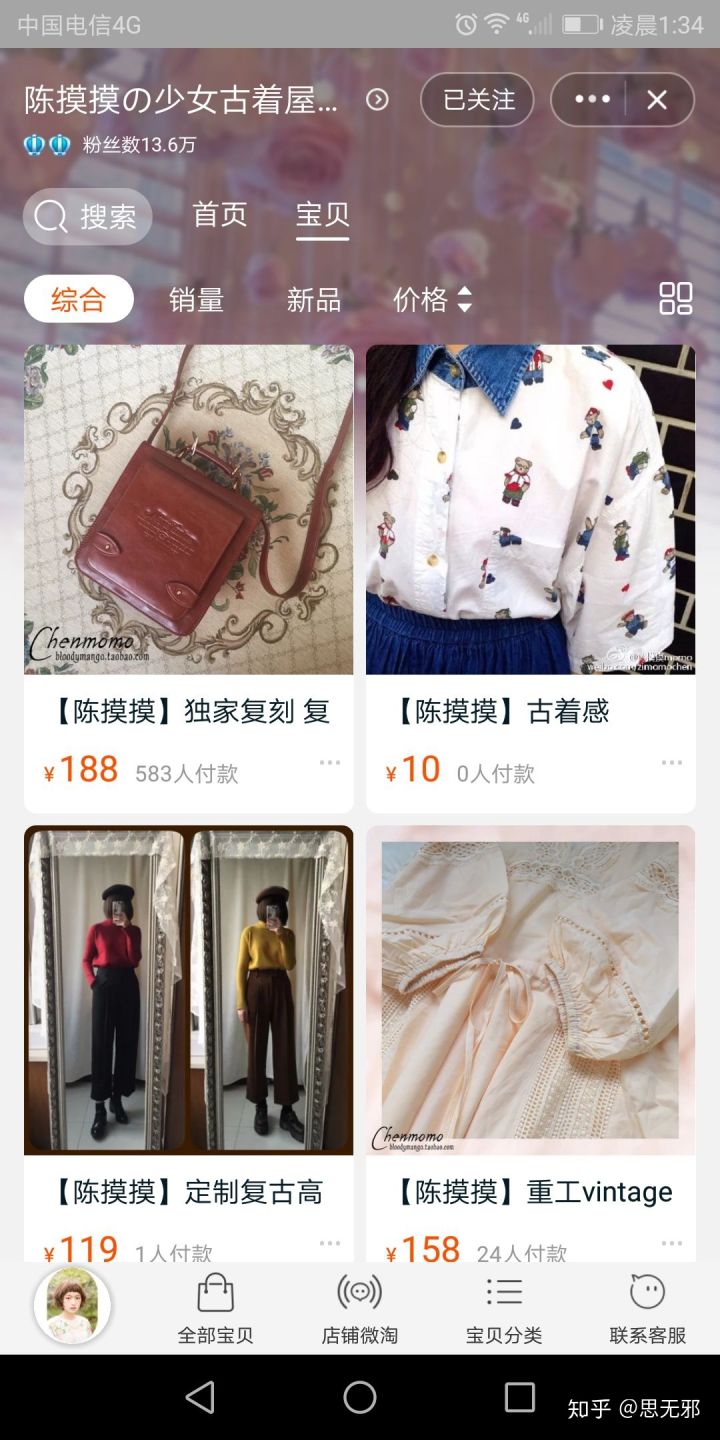Close the shop mini program
Viewport: 720px width, 1440px height.
[657, 100]
